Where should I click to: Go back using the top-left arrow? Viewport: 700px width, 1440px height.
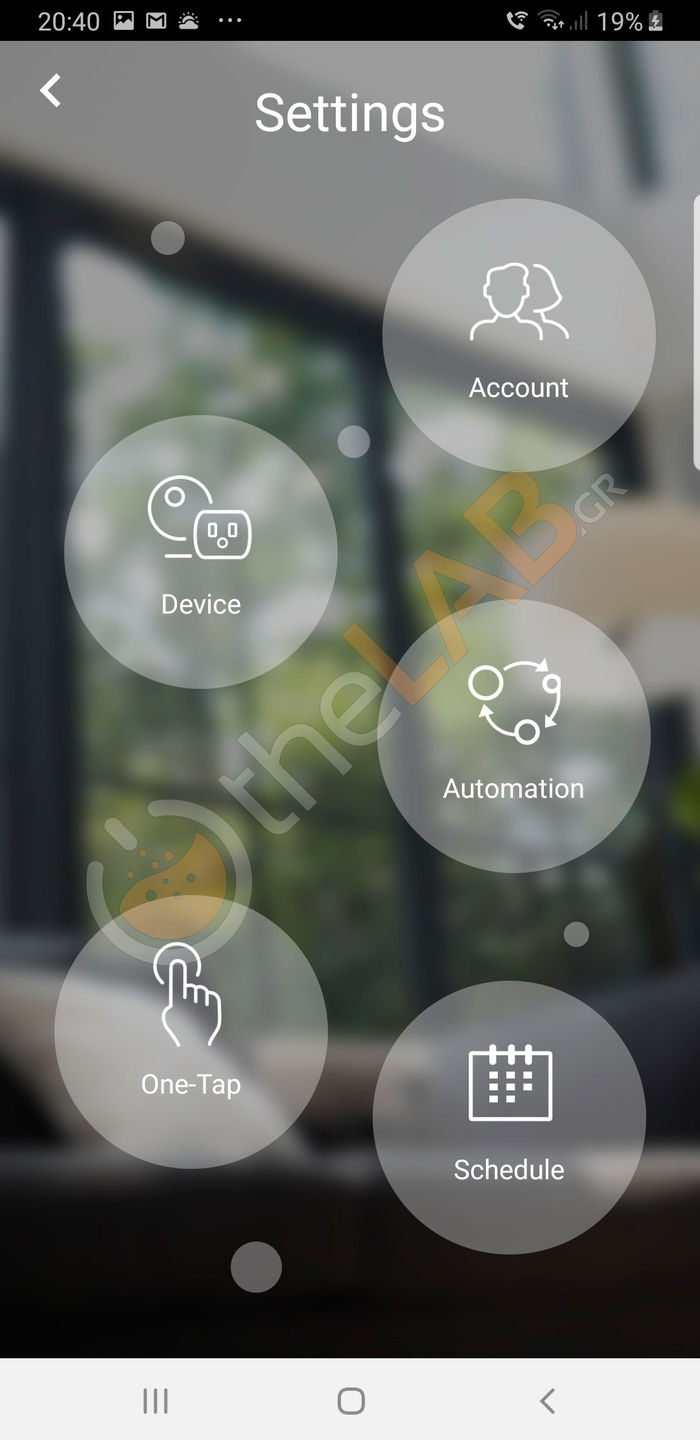coord(50,90)
